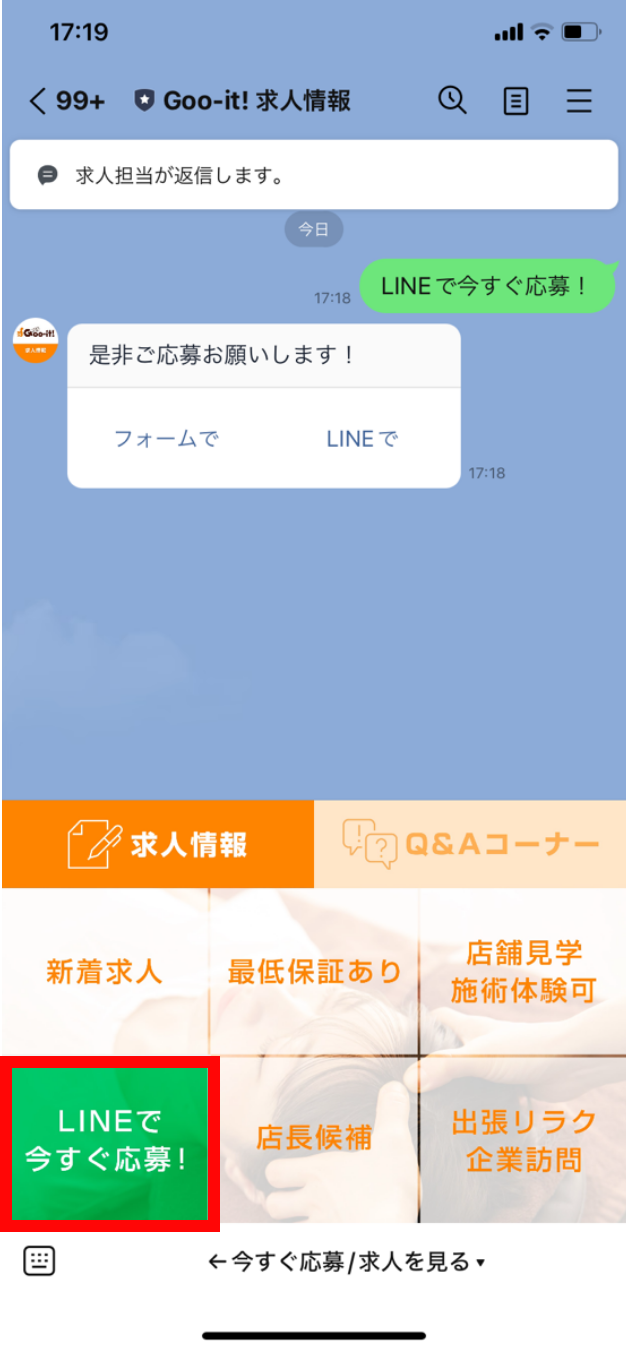Choose フォームで to apply via form
628x1352 pixels.
166,438
